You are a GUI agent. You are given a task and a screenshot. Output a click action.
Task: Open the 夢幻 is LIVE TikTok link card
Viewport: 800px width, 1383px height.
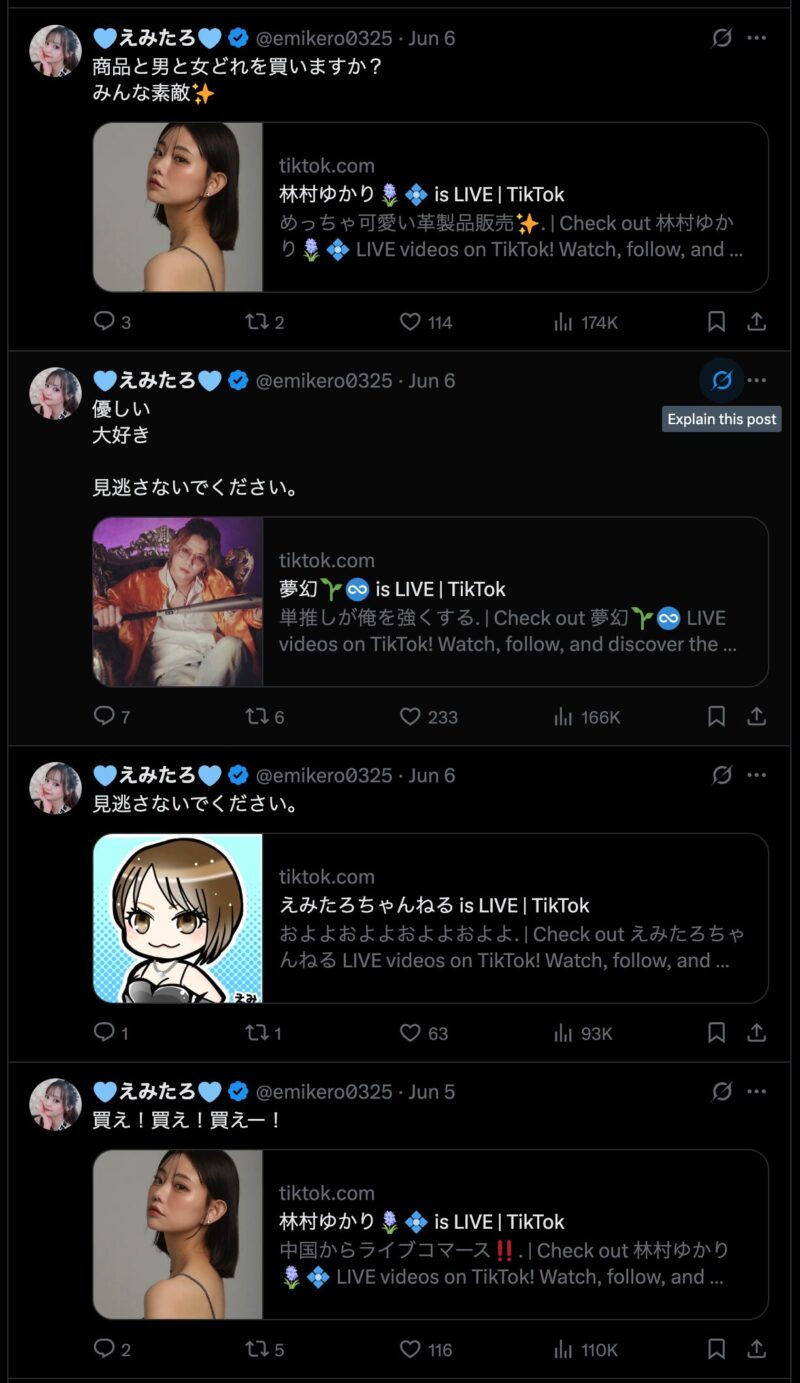430,601
